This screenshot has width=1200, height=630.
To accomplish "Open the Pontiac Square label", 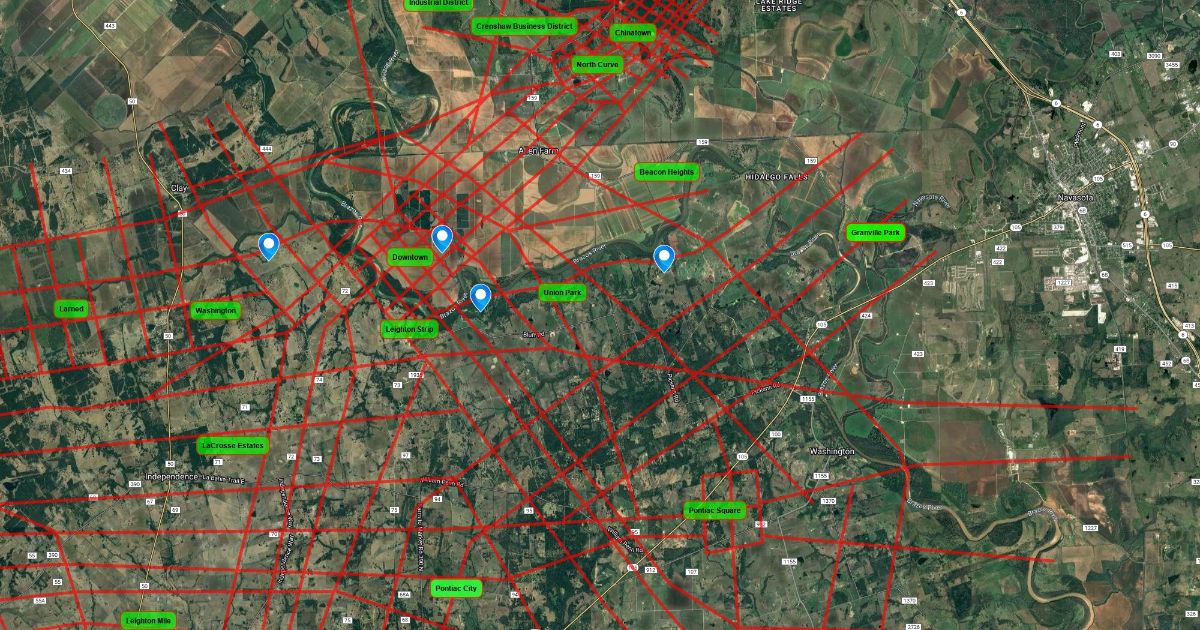I will click(715, 511).
